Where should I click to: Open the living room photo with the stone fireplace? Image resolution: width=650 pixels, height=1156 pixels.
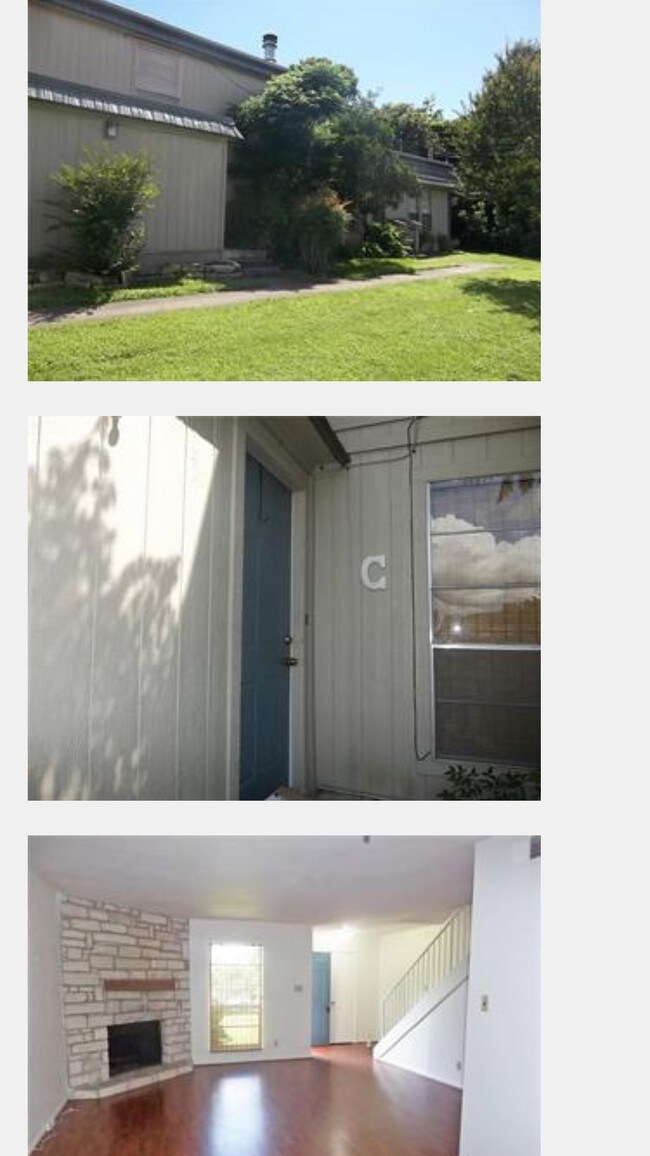point(284,995)
